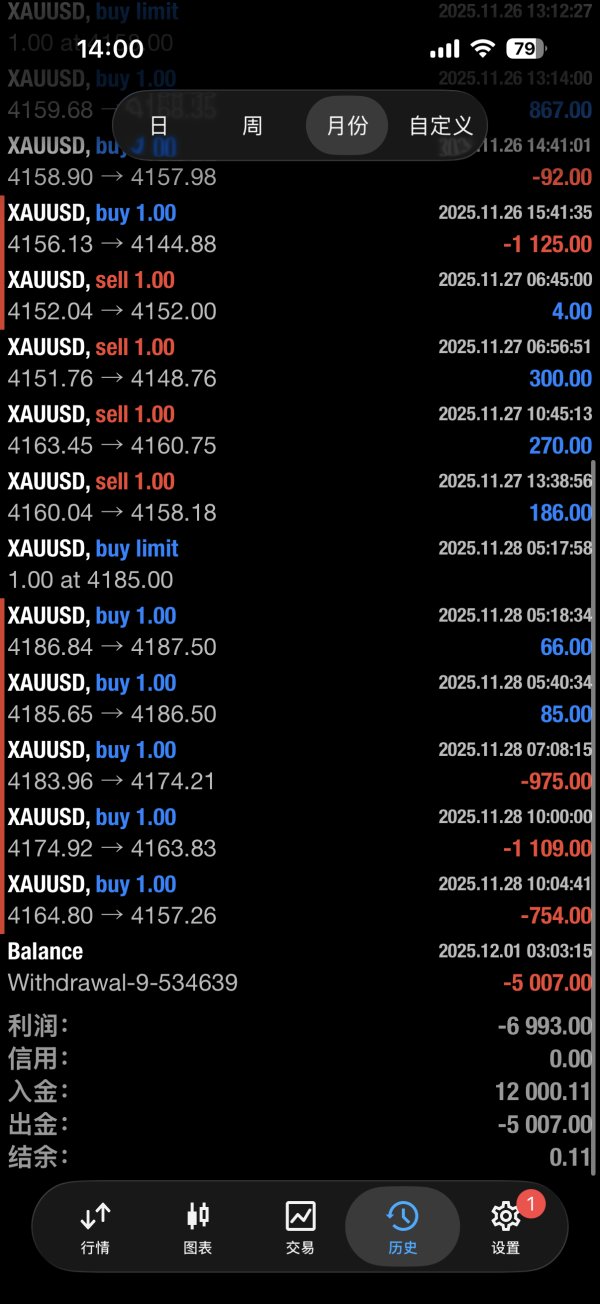Open the sell trade 4152.04 → 4152.00
600x1304 pixels.
[x=300, y=296]
